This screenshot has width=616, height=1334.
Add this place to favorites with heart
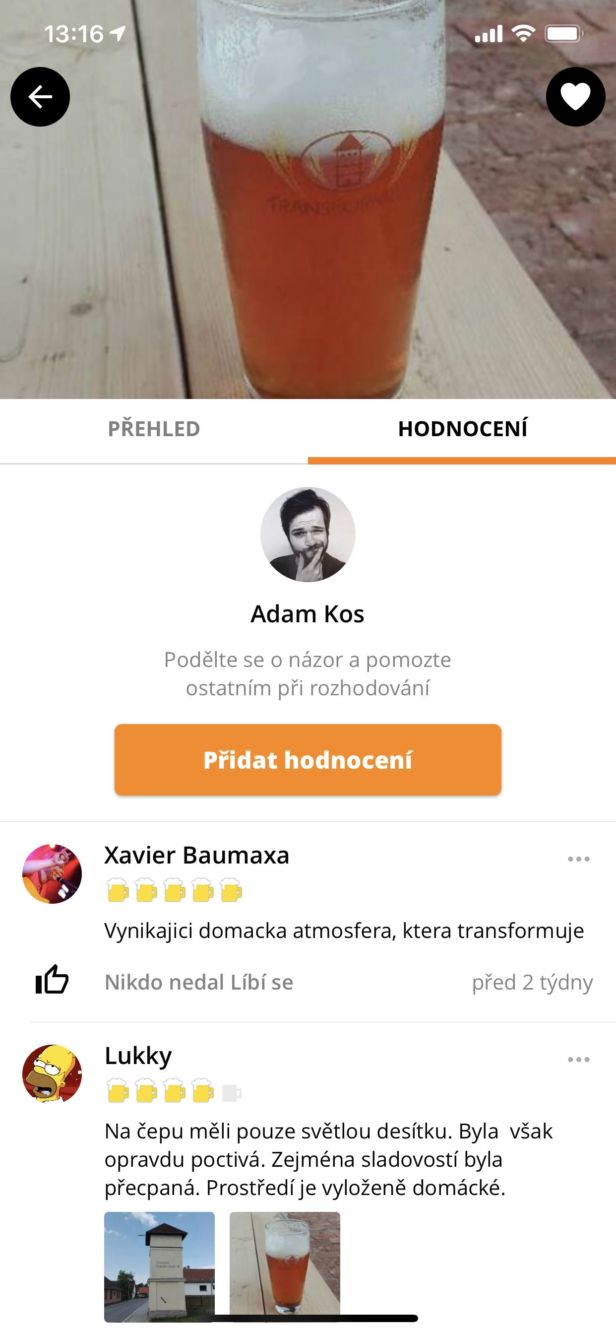pyautogui.click(x=575, y=97)
